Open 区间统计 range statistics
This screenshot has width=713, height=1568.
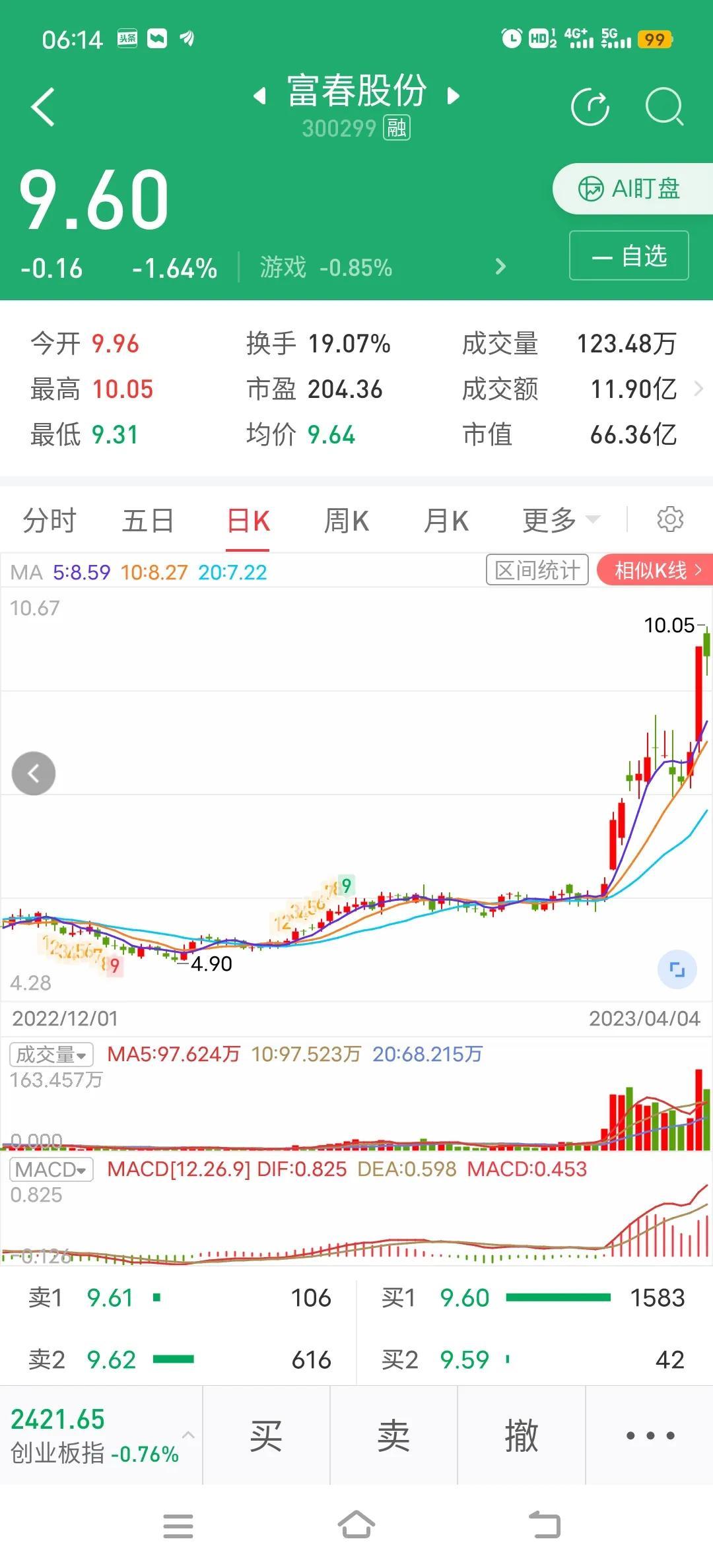pyautogui.click(x=537, y=570)
